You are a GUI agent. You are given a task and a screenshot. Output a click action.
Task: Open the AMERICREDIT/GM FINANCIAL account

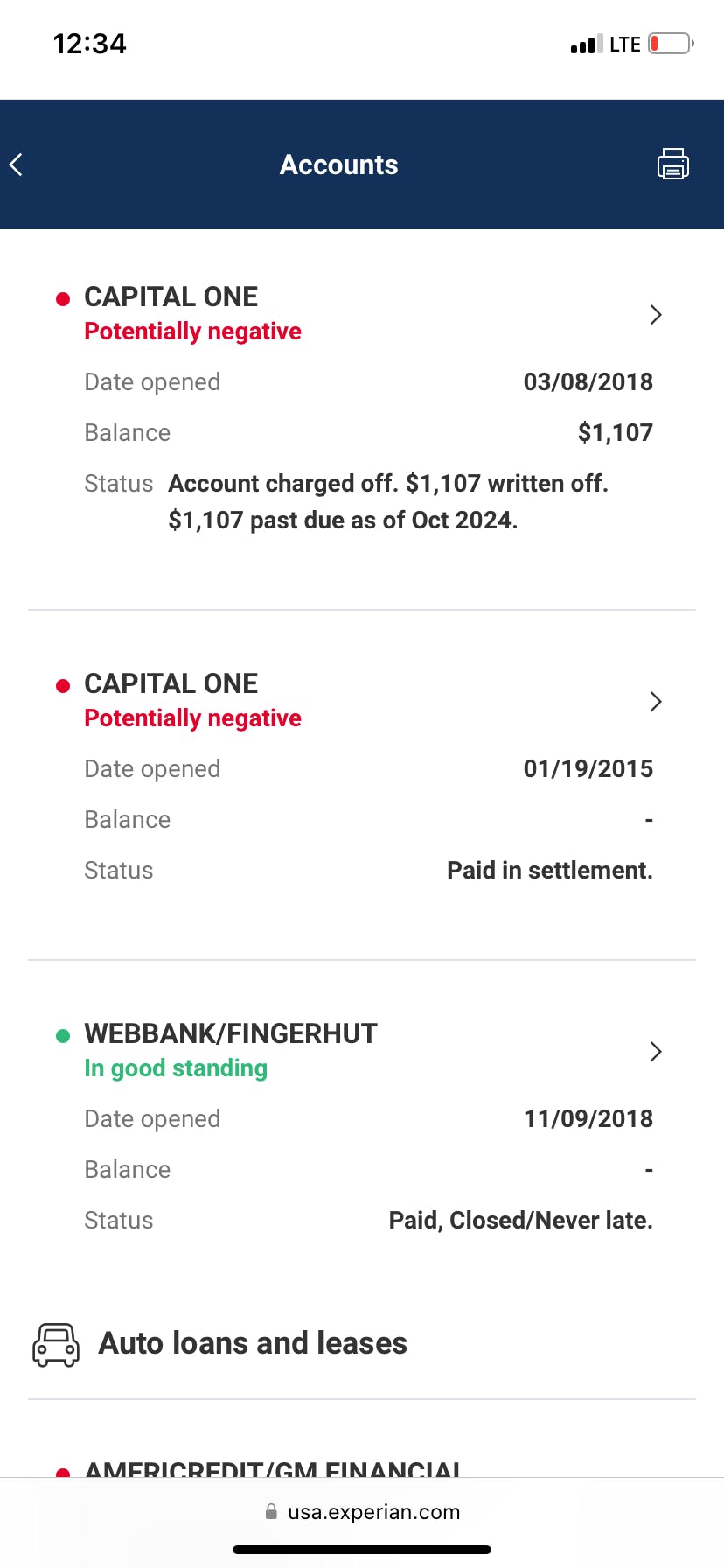pos(272,1469)
